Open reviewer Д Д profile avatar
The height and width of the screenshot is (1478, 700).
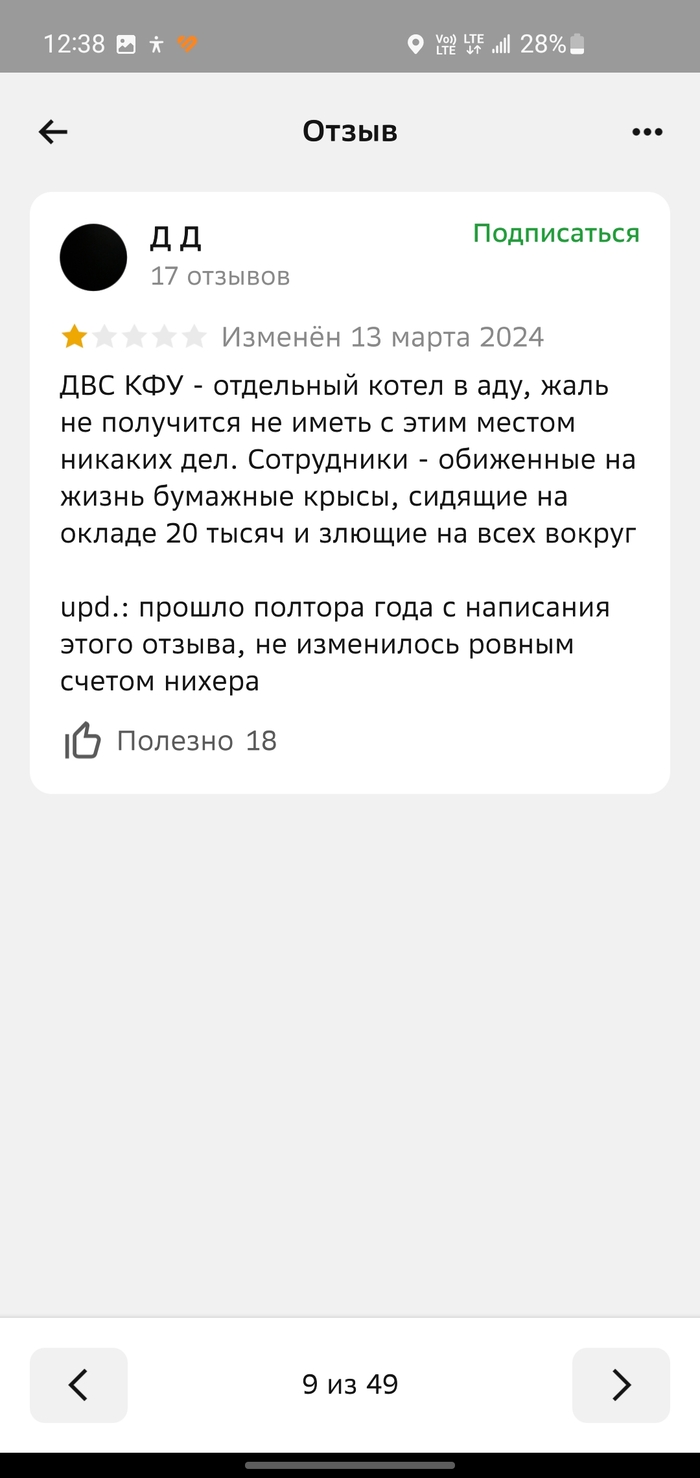pos(94,257)
